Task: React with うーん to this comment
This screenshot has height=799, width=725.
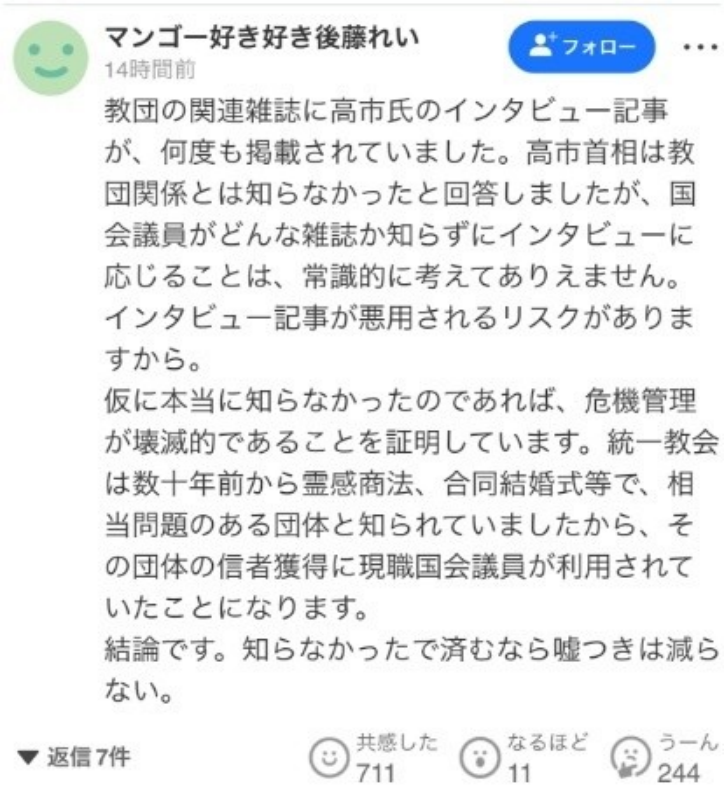Action: tap(629, 758)
